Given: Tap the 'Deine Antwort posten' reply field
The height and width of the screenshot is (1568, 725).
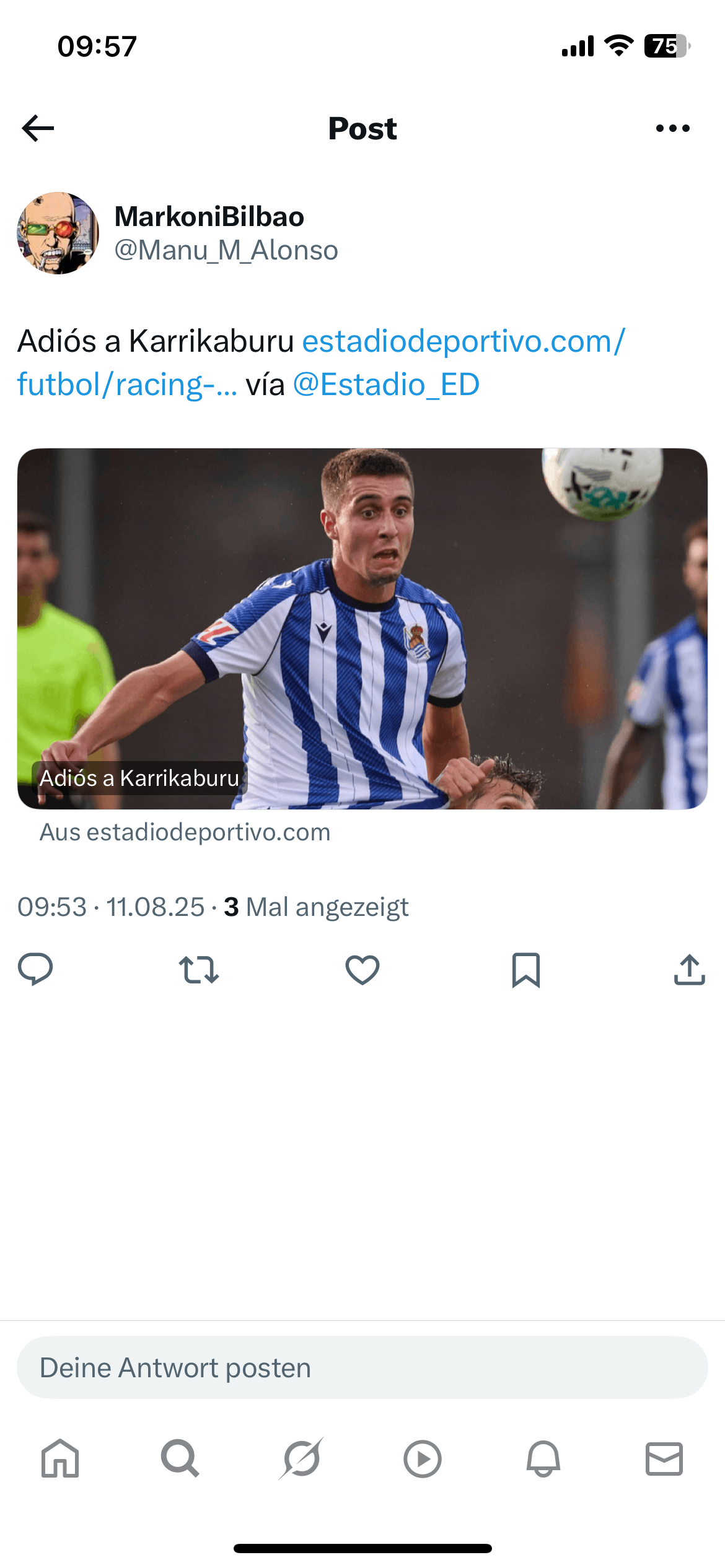Looking at the screenshot, I should click(362, 1367).
